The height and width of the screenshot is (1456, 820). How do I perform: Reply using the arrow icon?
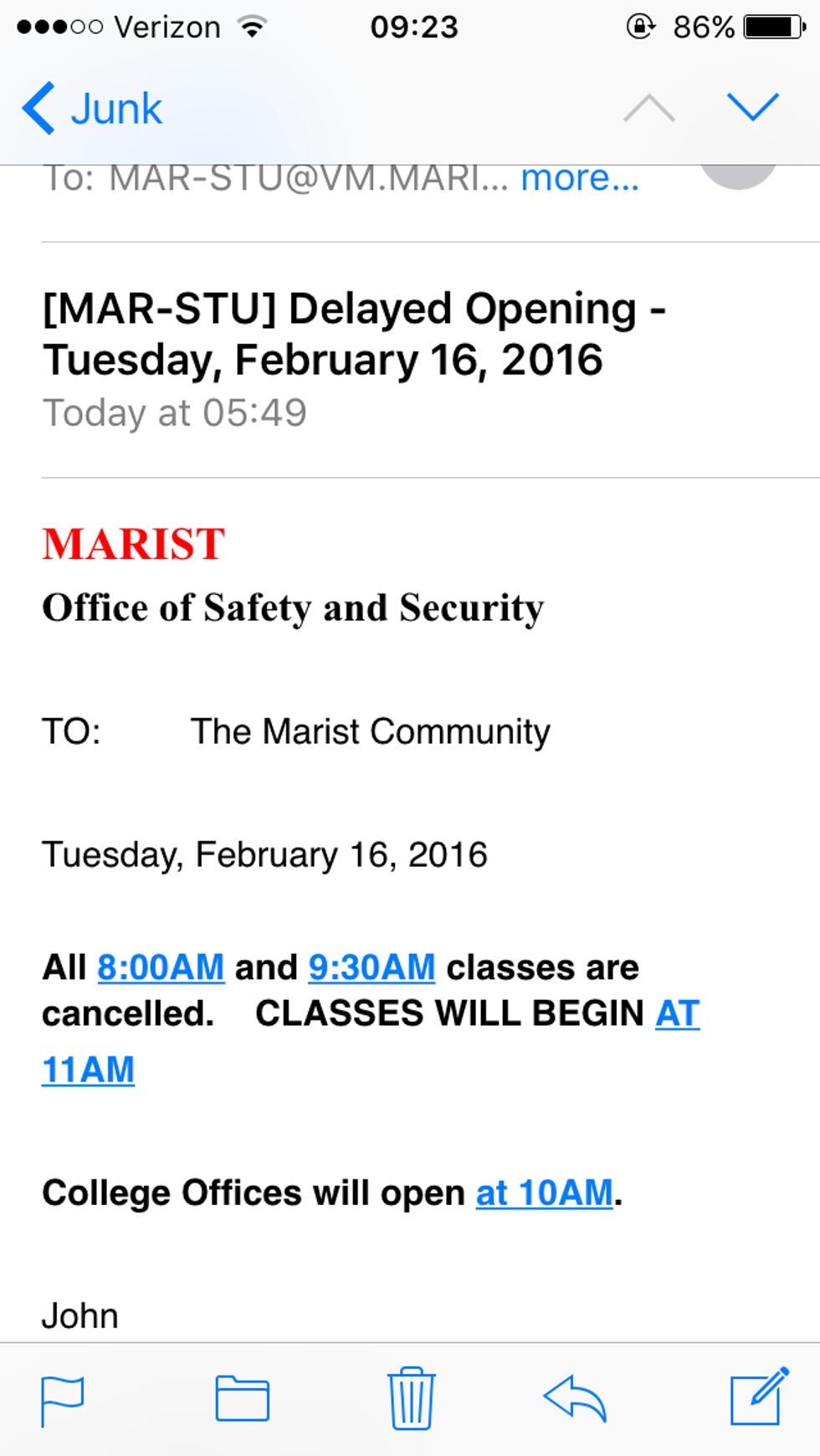pos(575,1398)
